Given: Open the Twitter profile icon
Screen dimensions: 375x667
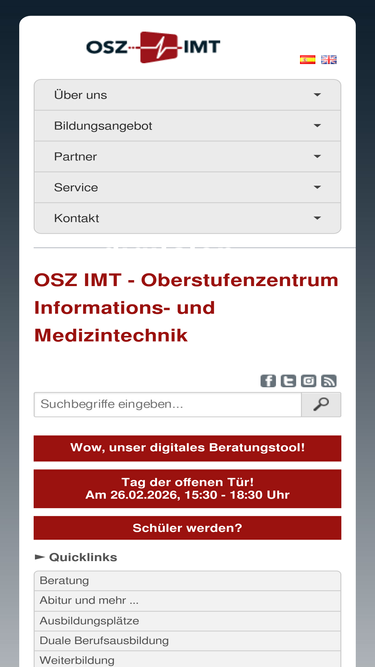Looking at the screenshot, I should point(288,381).
